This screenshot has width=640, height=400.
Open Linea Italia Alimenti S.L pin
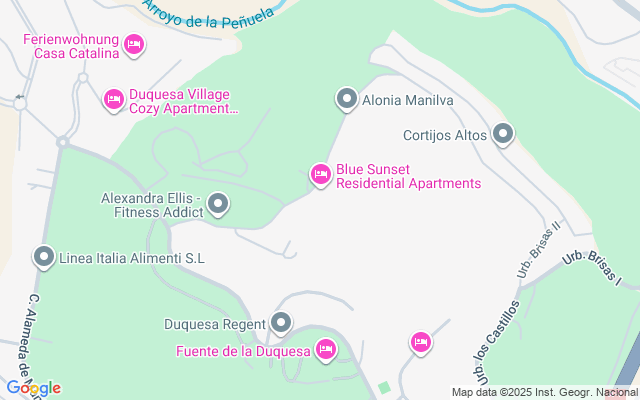pos(44,257)
